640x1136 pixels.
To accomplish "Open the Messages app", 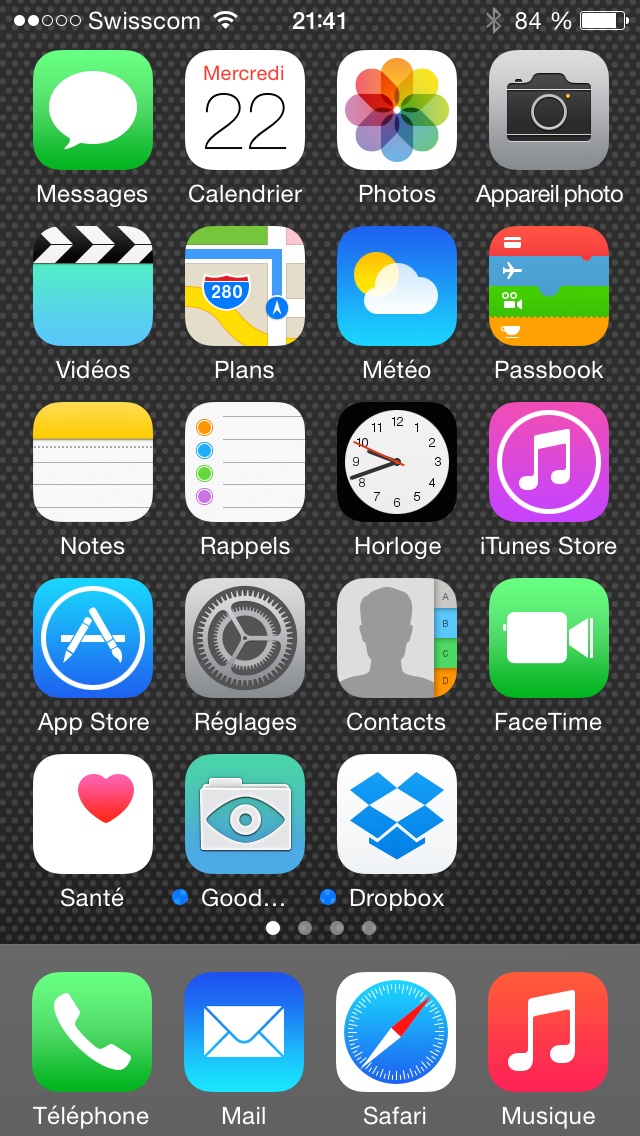I will tap(93, 110).
